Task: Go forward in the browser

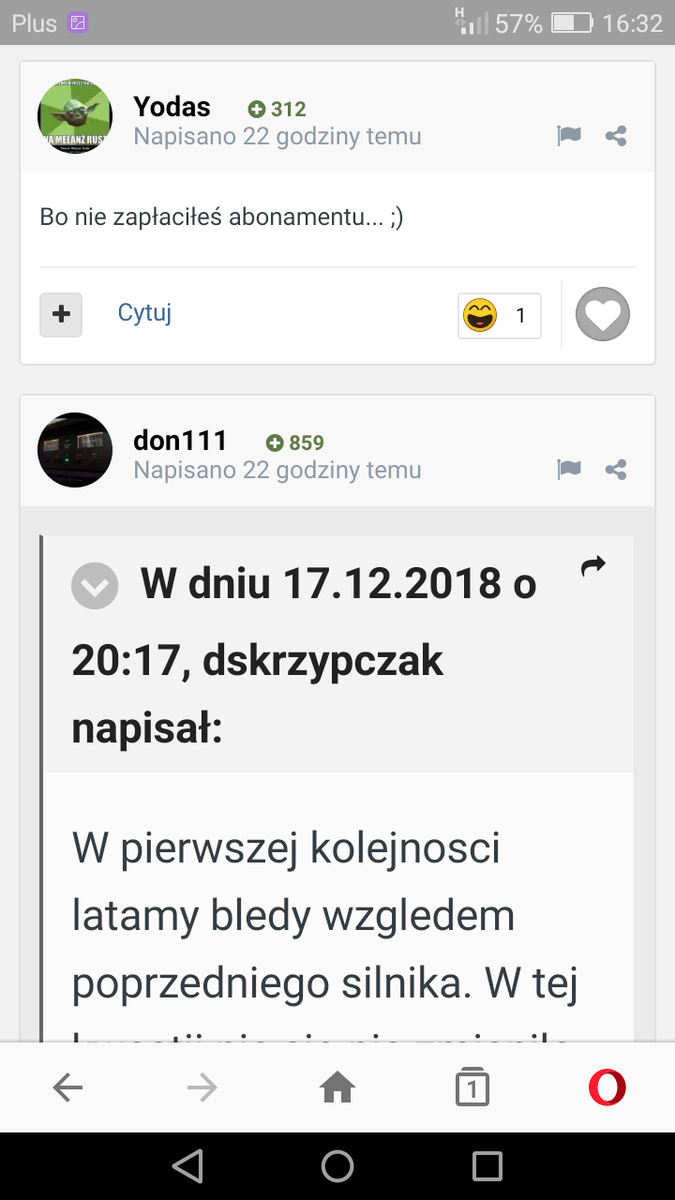Action: [202, 1088]
